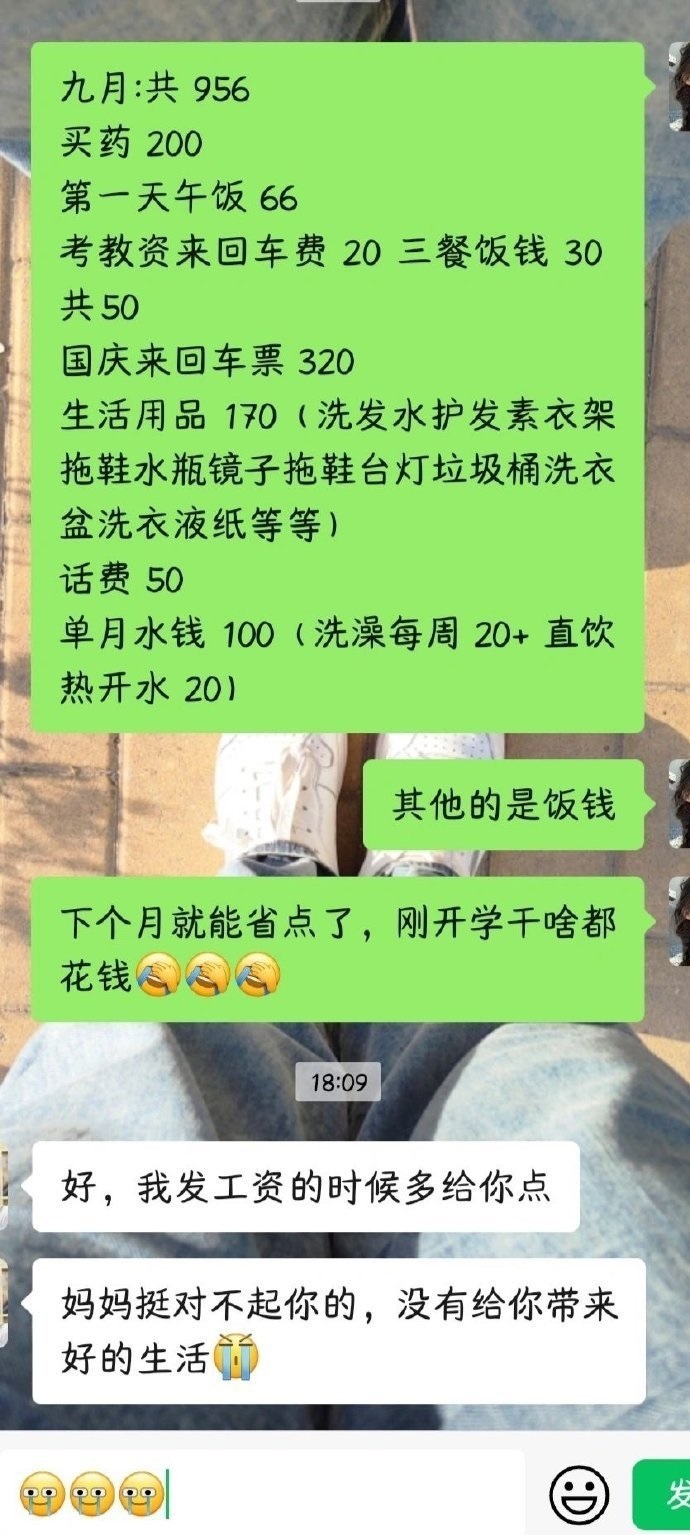The height and width of the screenshot is (1535, 690).
Task: Send the typed message
Action: click(x=663, y=1495)
